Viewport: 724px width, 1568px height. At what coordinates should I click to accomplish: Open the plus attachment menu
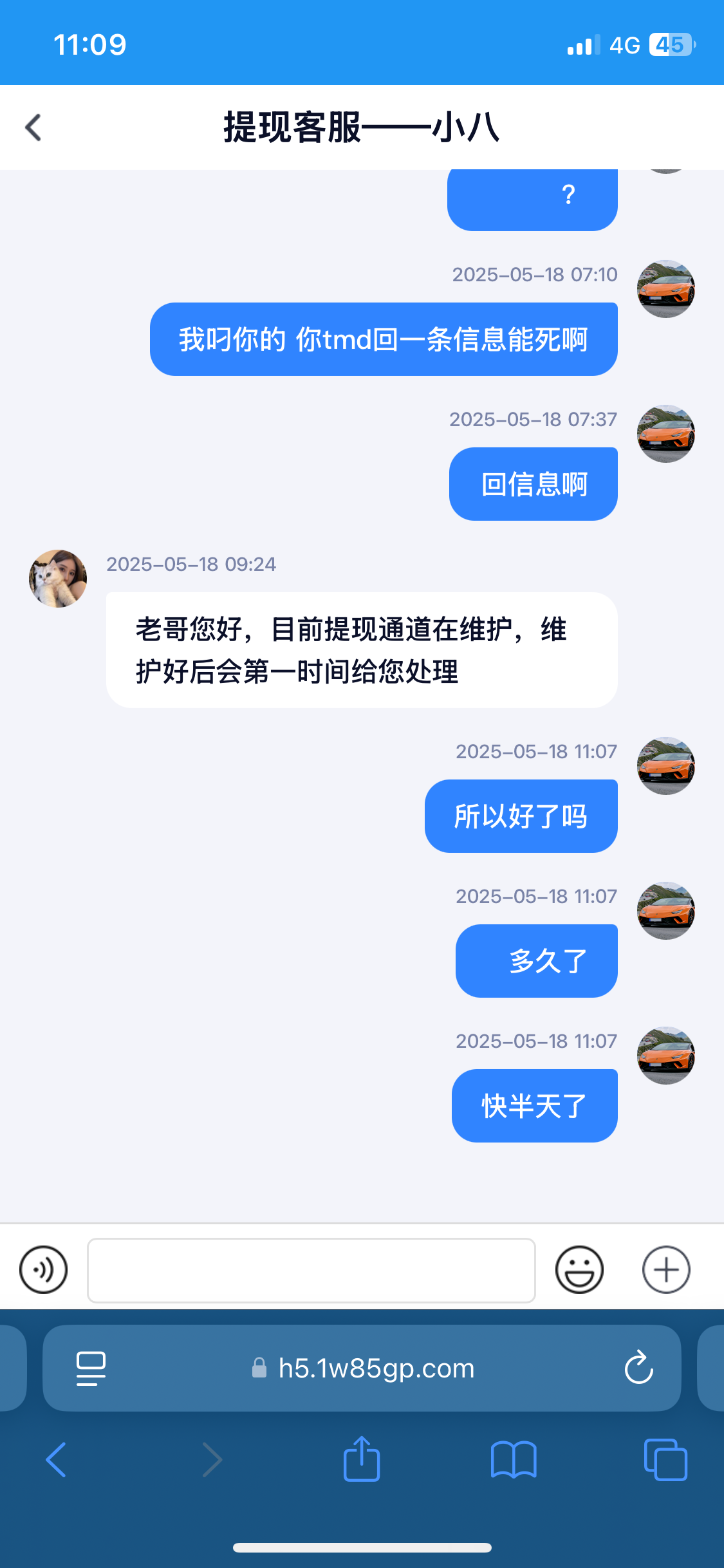[x=666, y=1269]
